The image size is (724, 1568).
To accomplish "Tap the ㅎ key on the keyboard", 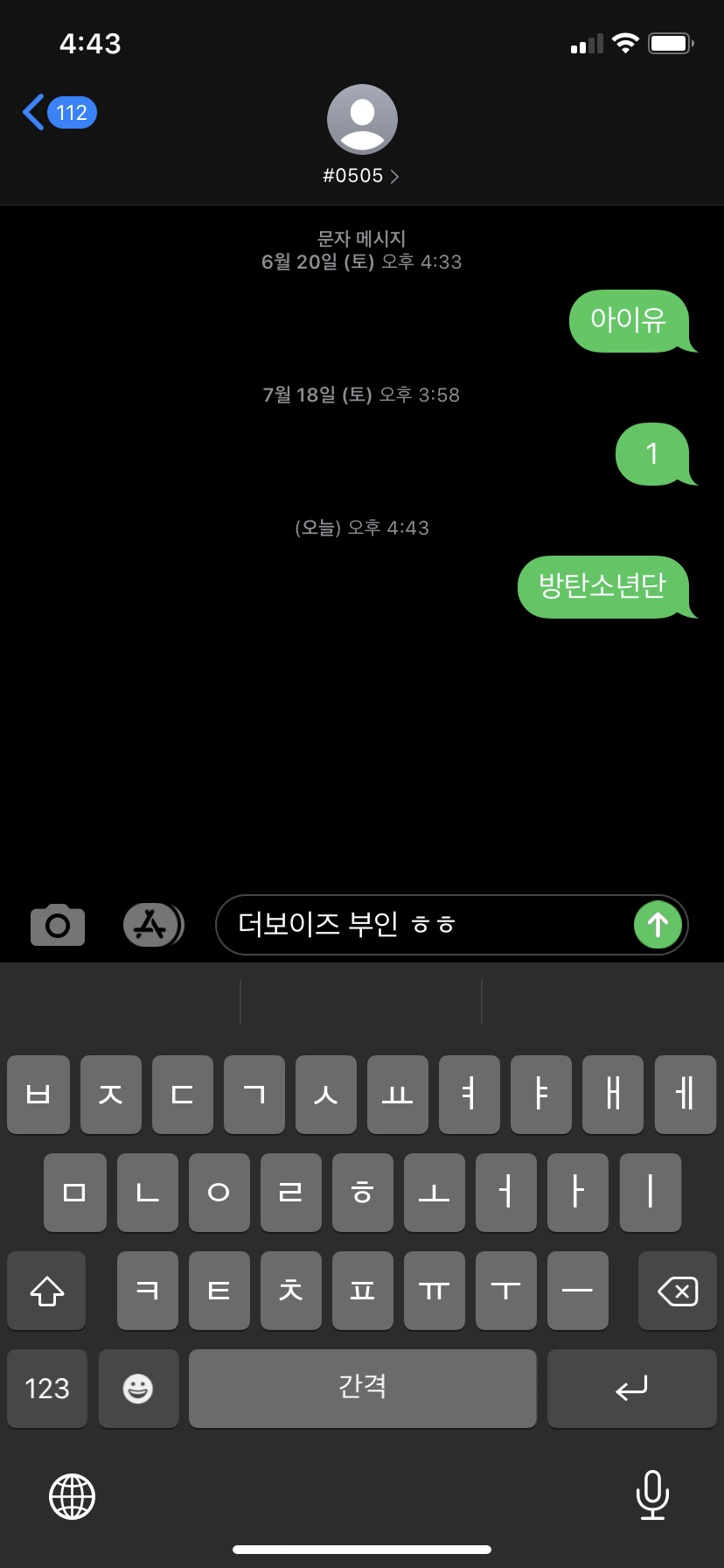I will point(362,1193).
